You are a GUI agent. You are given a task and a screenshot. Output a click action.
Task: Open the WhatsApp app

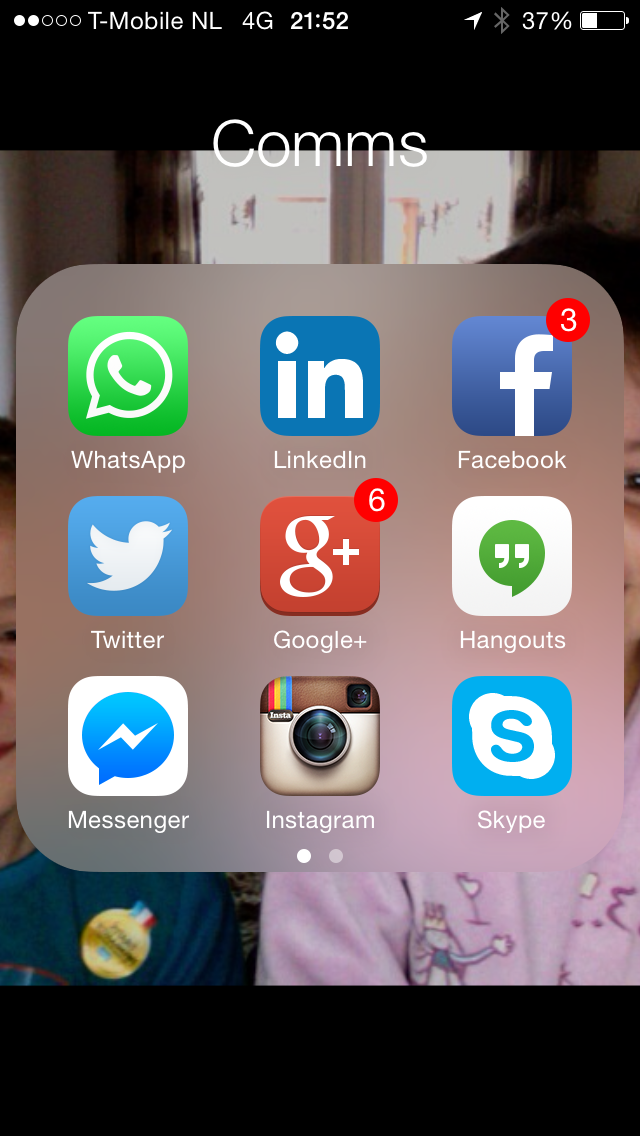coord(128,376)
